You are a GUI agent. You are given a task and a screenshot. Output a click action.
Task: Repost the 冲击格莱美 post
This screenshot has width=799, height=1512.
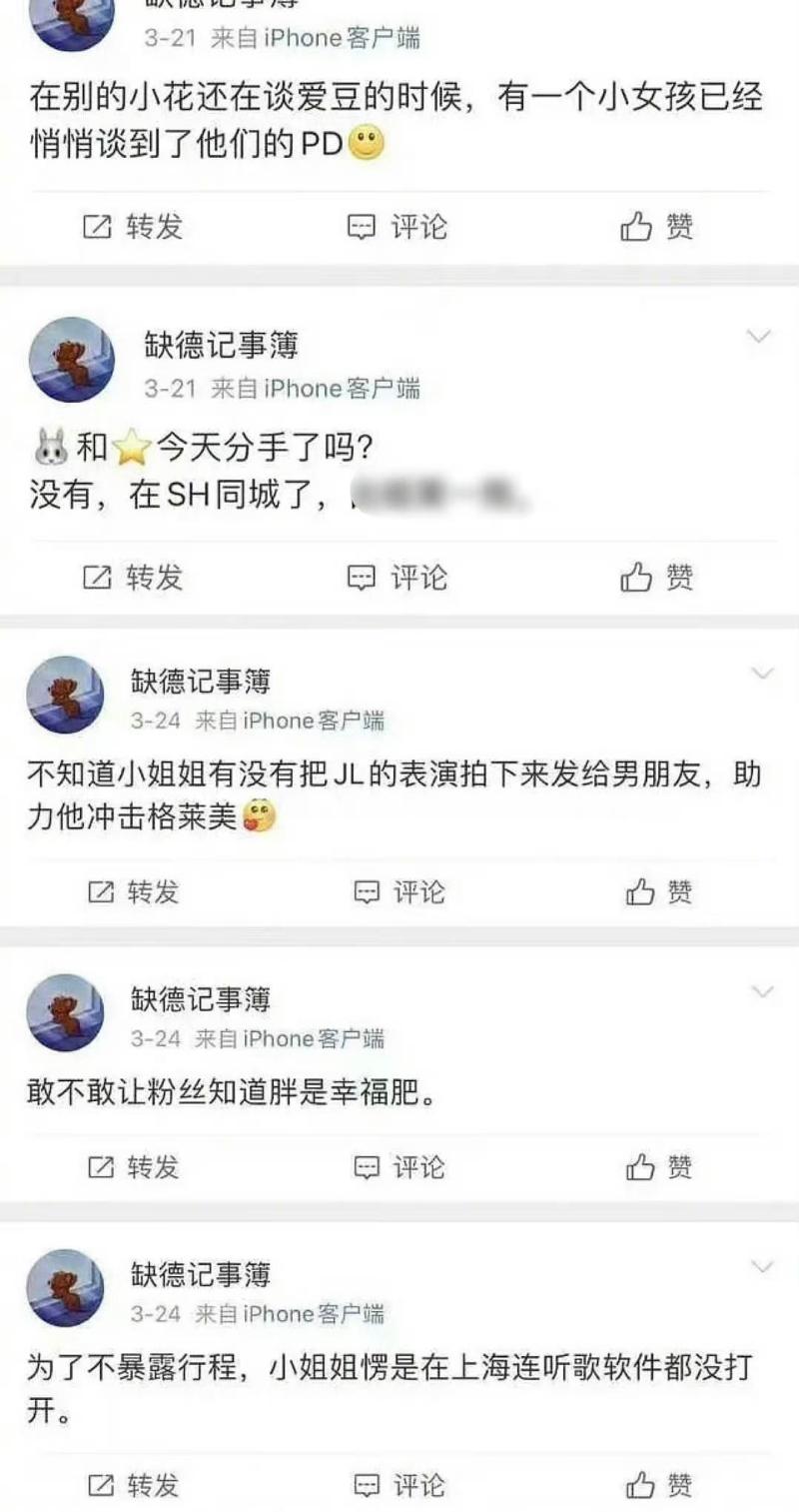click(x=134, y=891)
